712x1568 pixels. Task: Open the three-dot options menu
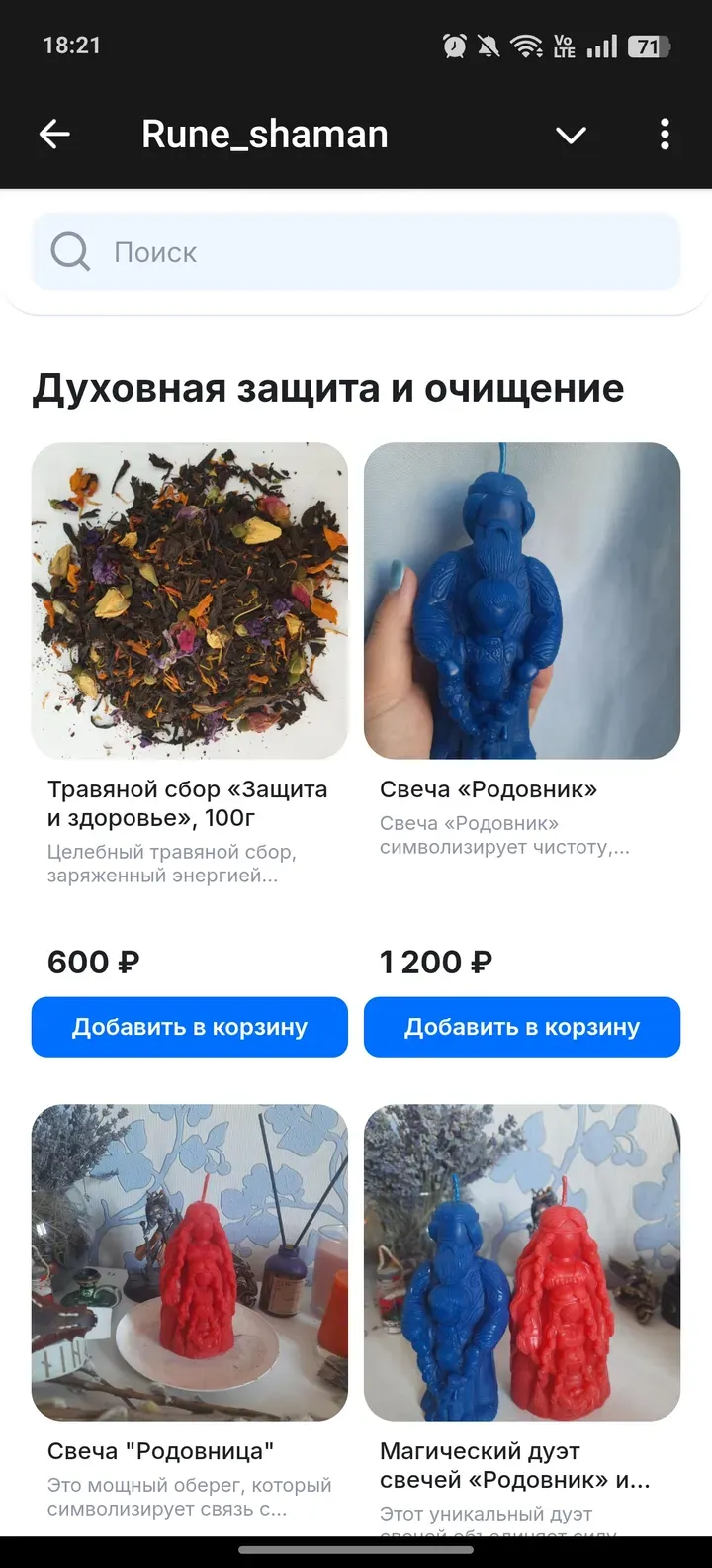click(664, 134)
